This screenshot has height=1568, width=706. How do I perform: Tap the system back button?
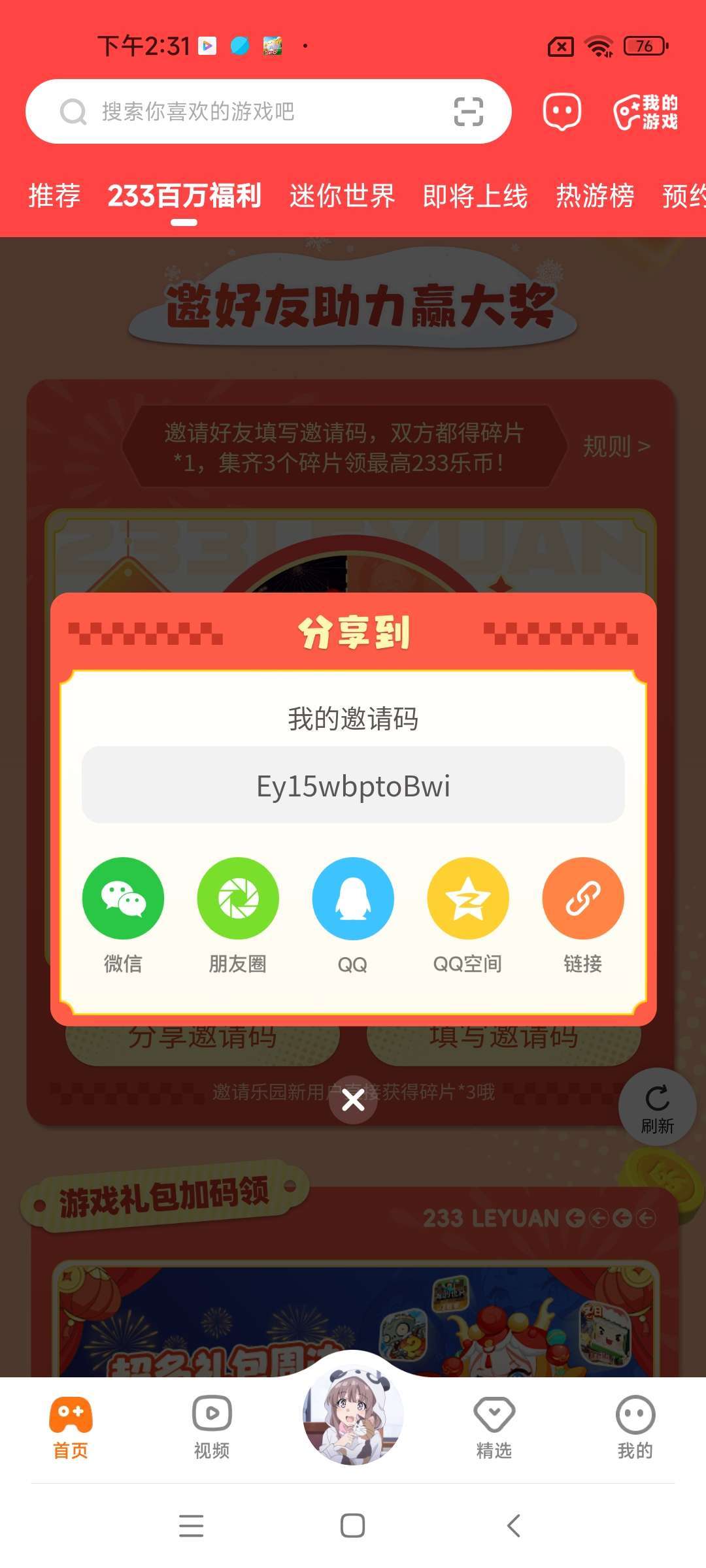click(514, 1526)
